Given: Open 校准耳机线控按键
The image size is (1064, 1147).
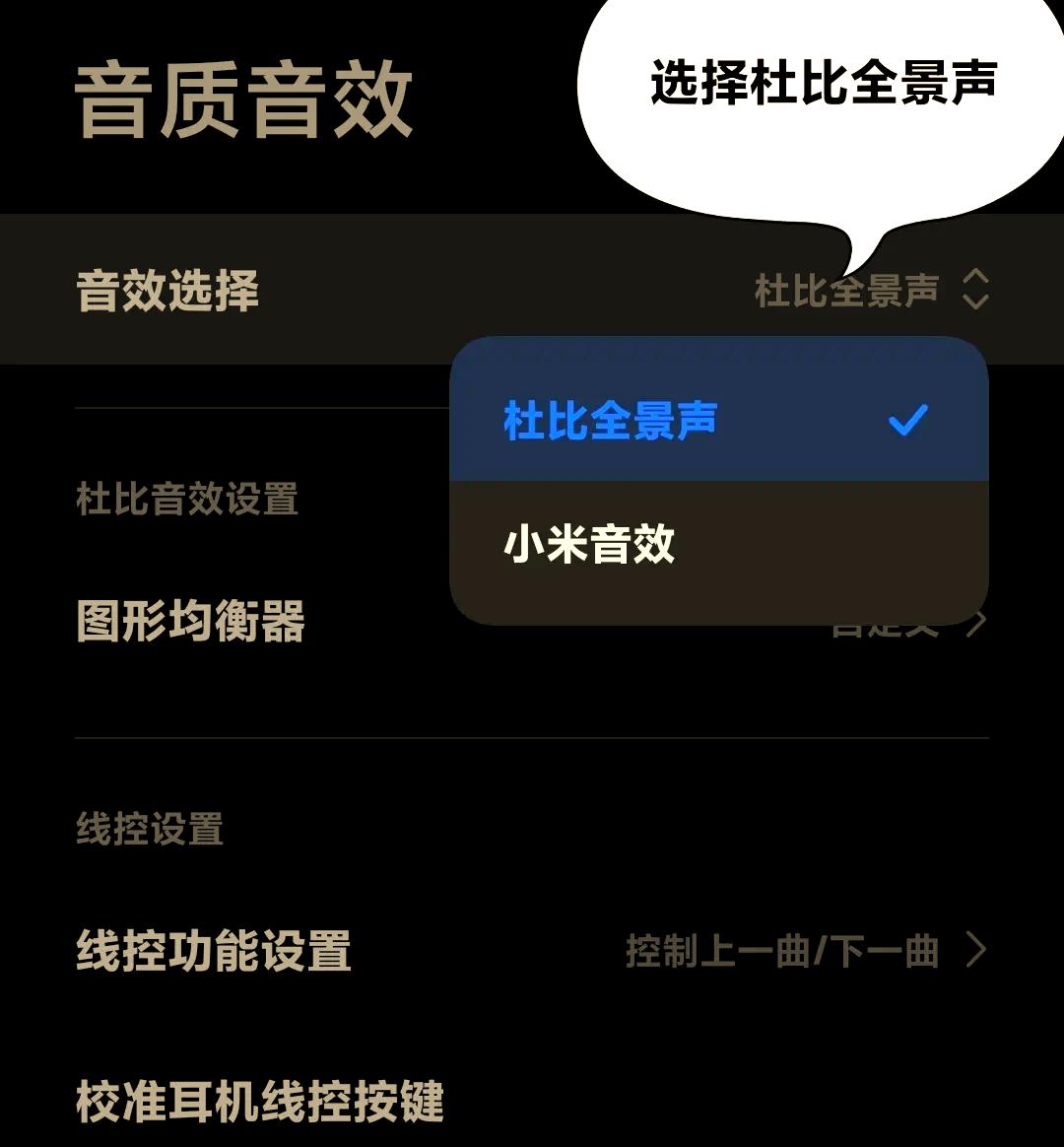Looking at the screenshot, I should [x=261, y=1102].
